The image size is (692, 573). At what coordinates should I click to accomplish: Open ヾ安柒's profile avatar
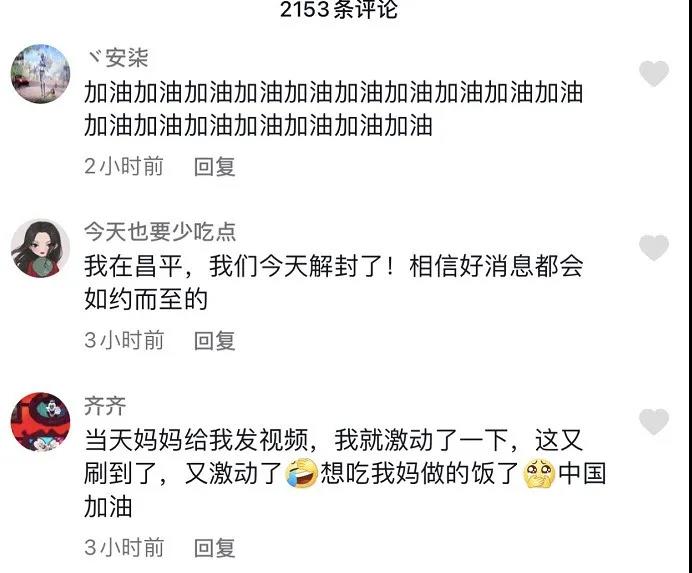40,73
